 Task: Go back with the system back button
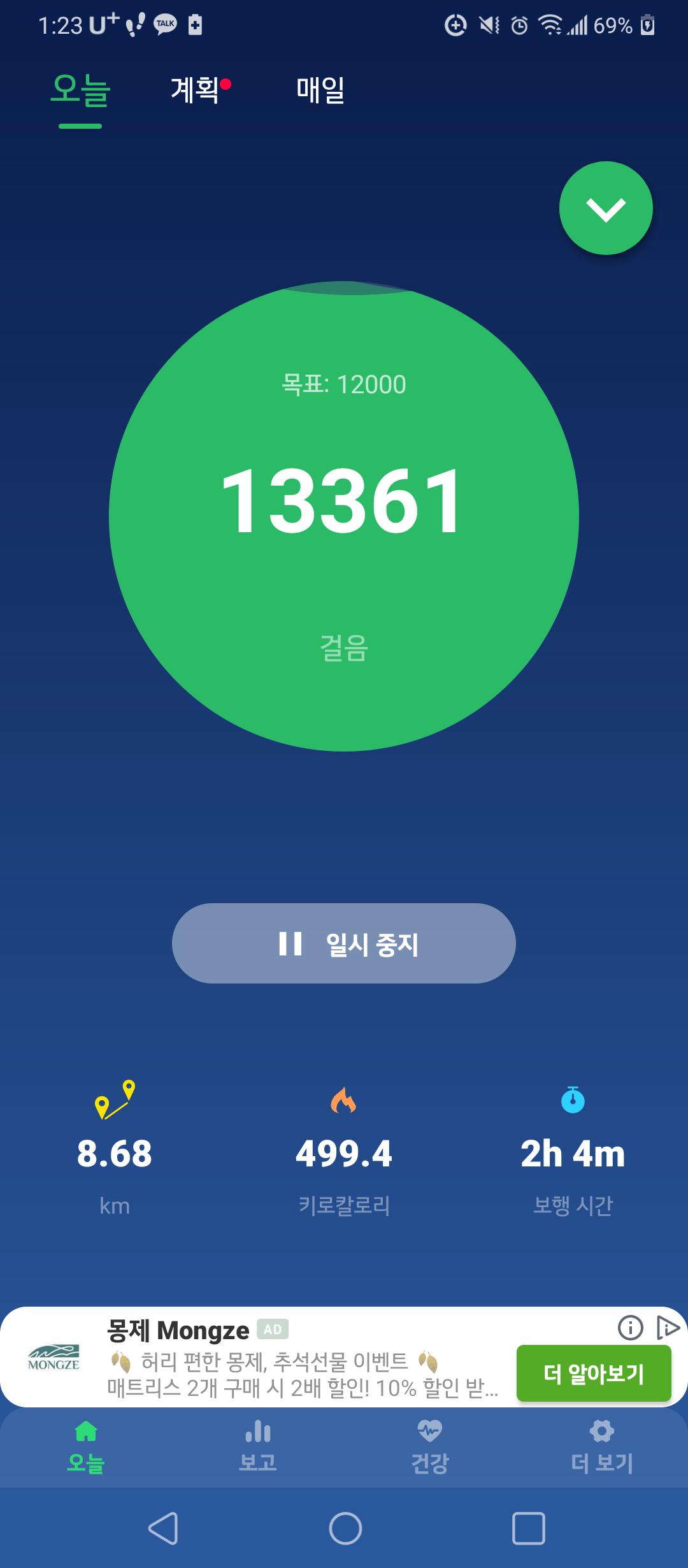point(163,1528)
